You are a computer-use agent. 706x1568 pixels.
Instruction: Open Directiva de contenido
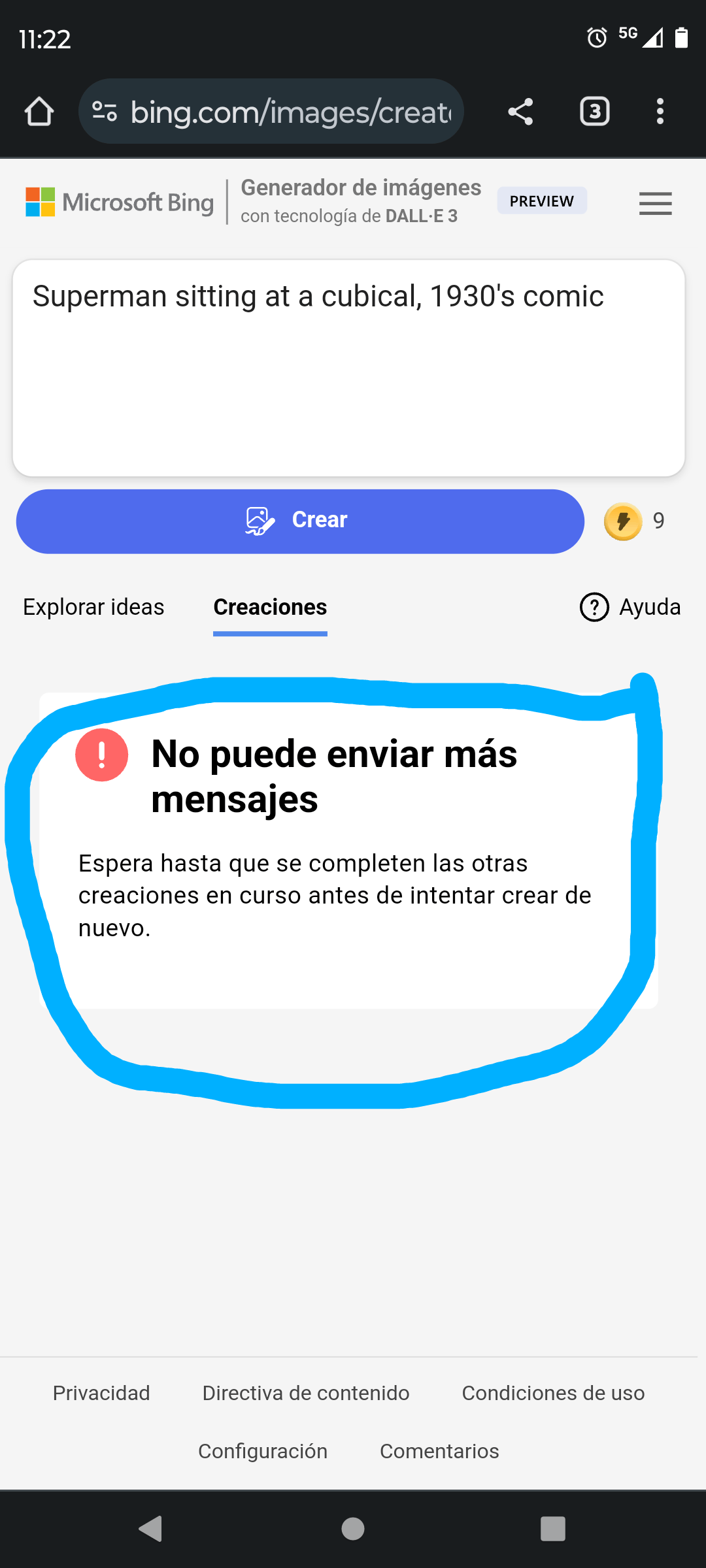306,1393
